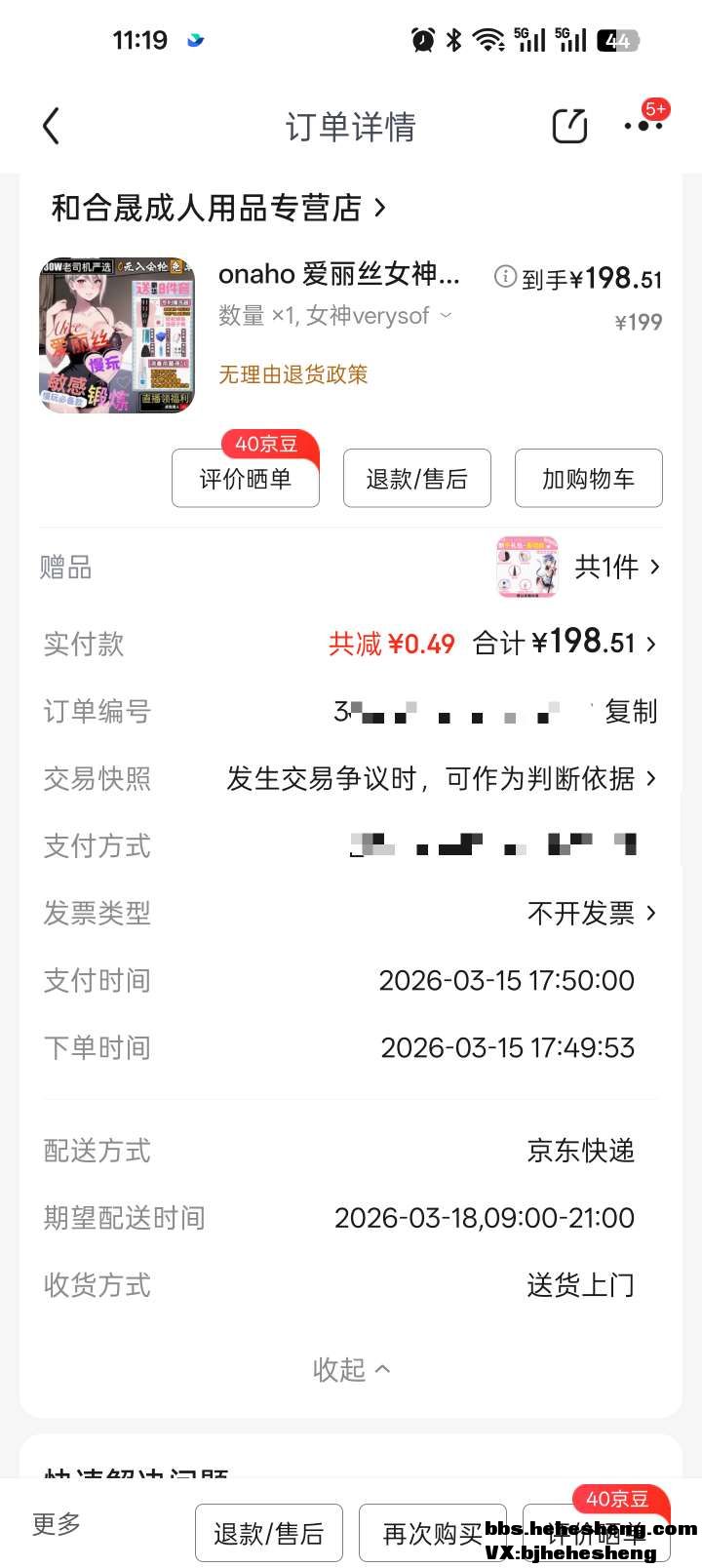The width and height of the screenshot is (702, 1568).
Task: Open the 交易快照 transaction snapshot
Action: point(441,778)
